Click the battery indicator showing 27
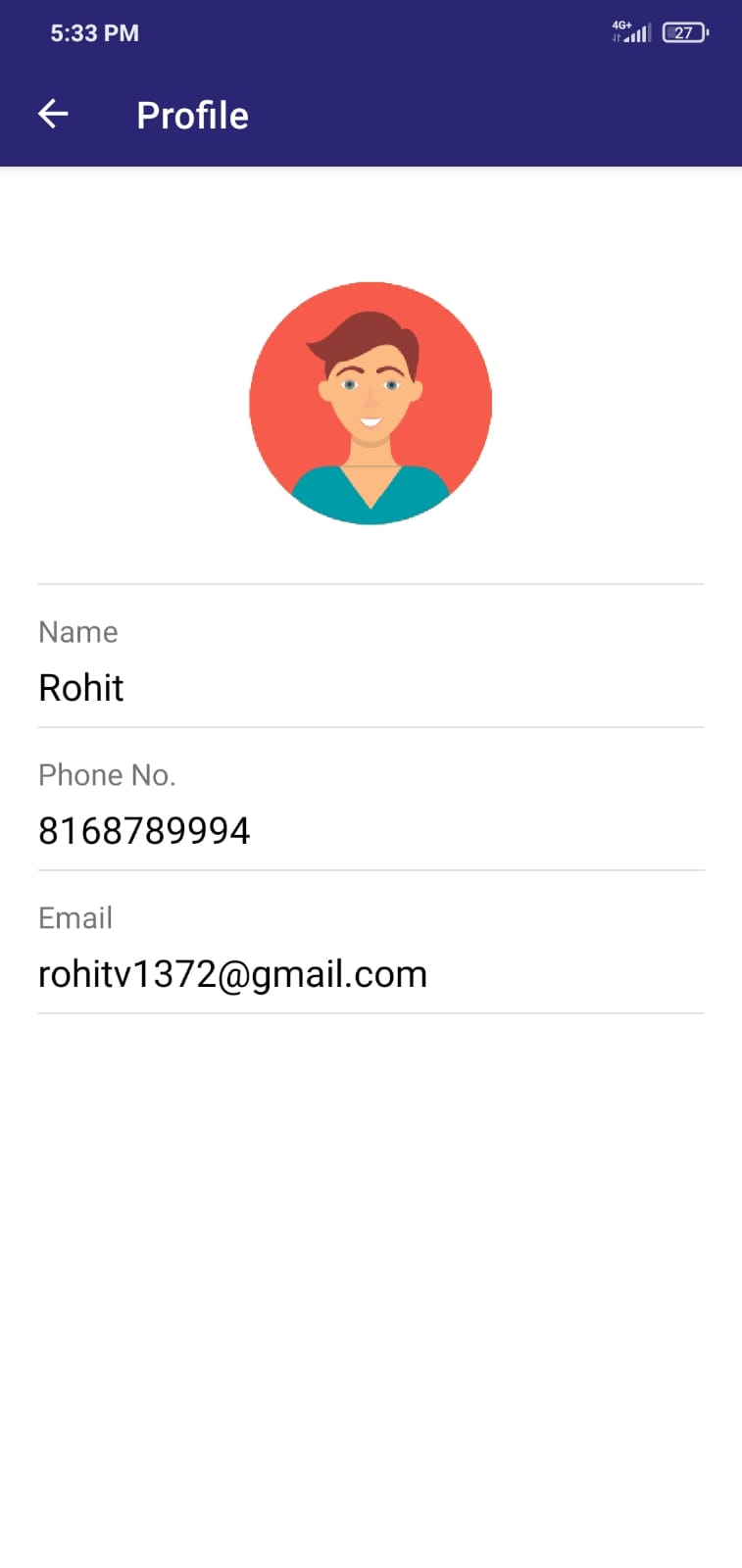This screenshot has height=1568, width=742. pos(683,31)
